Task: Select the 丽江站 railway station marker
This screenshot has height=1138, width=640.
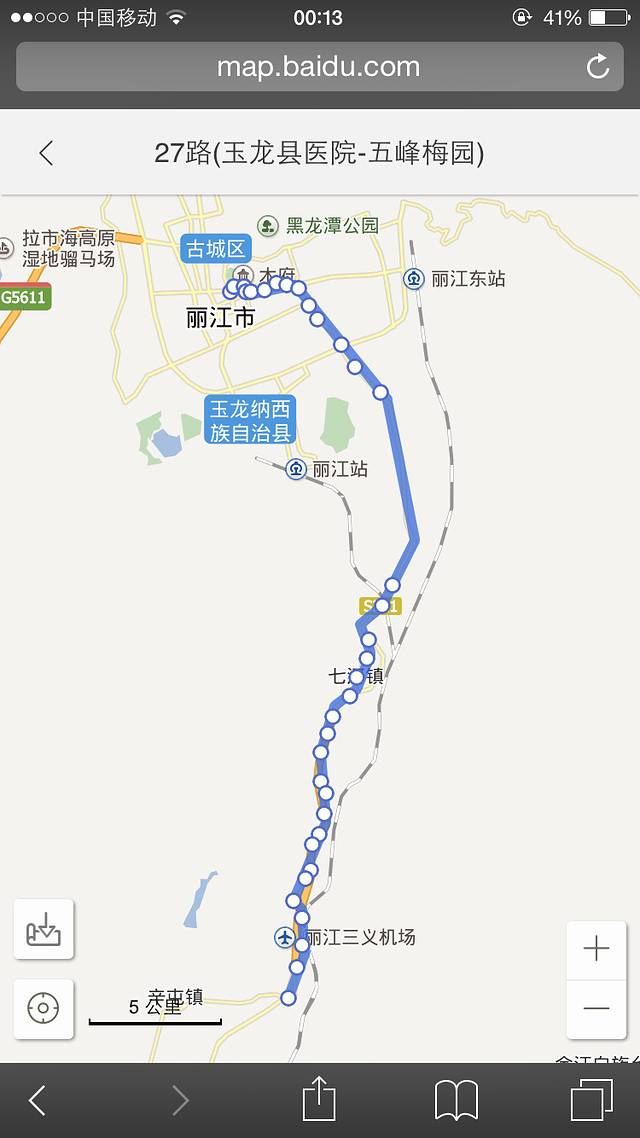Action: pos(296,469)
